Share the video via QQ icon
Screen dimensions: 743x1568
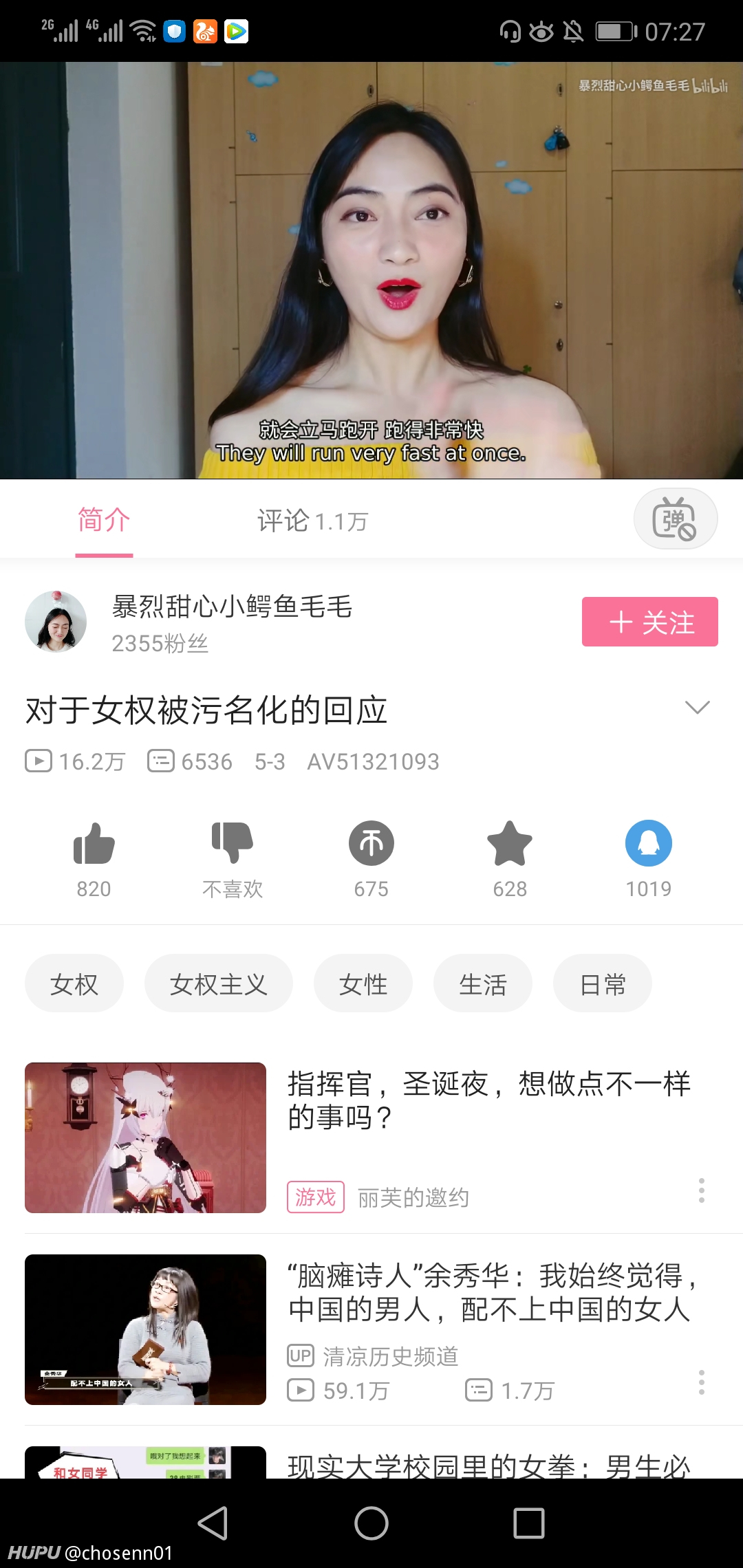(x=649, y=843)
